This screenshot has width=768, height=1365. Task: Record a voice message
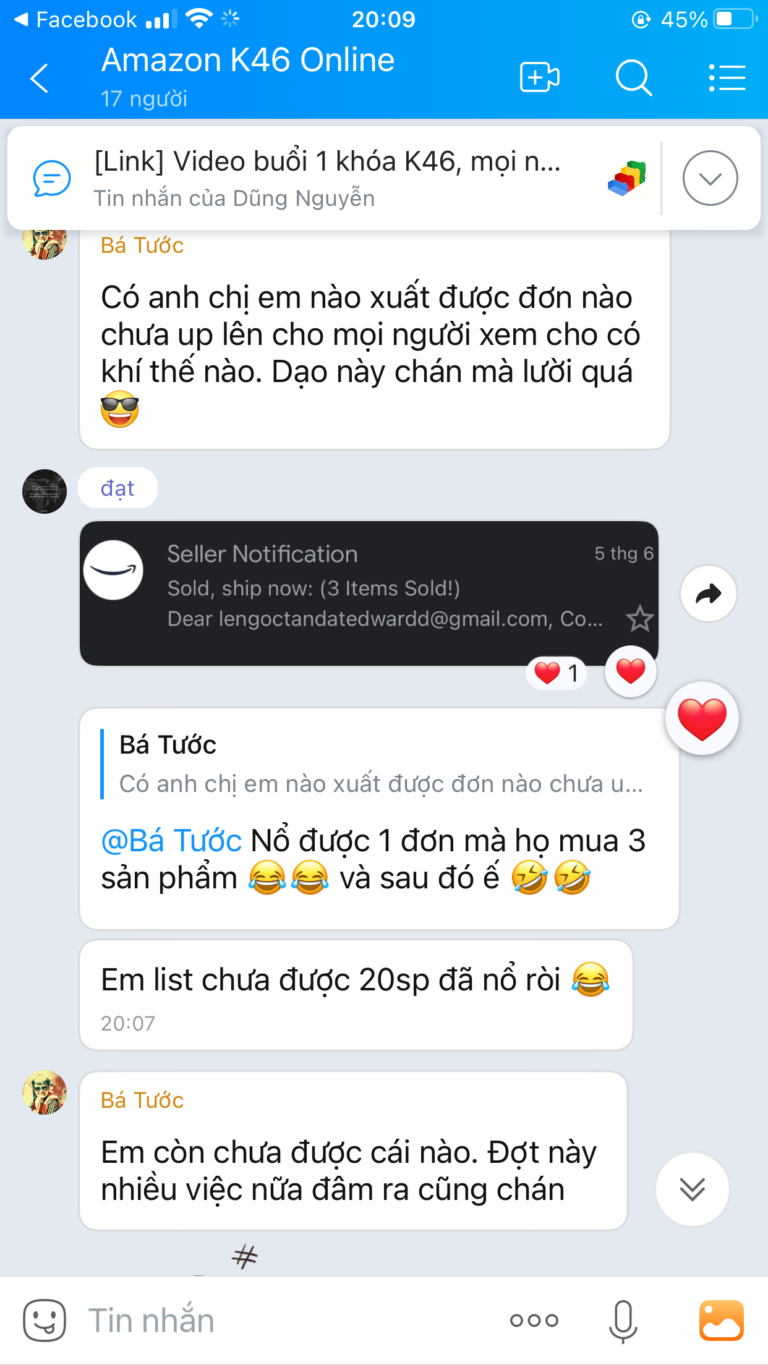coord(623,1320)
